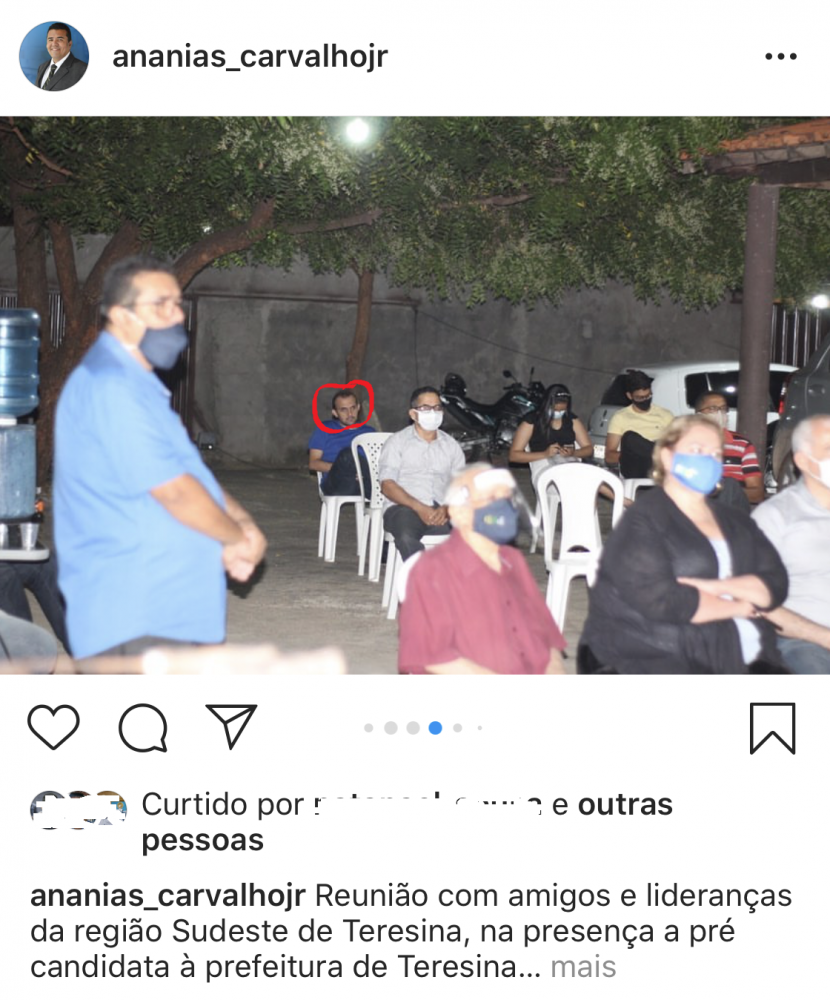Image resolution: width=830 pixels, height=1000 pixels.
Task: Open the three-dot post options menu
Action: 780,57
